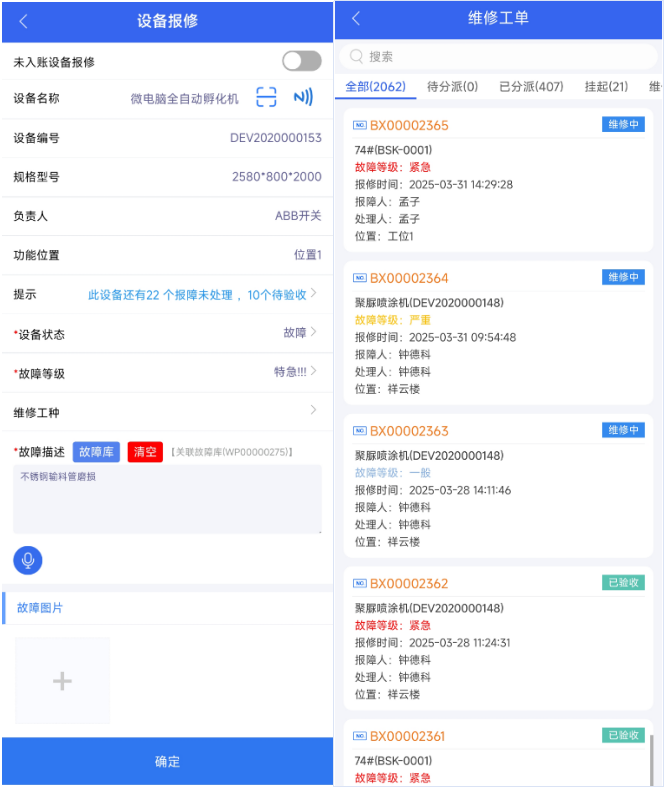
Task: Select the 设备状态 option
Action: (300, 333)
